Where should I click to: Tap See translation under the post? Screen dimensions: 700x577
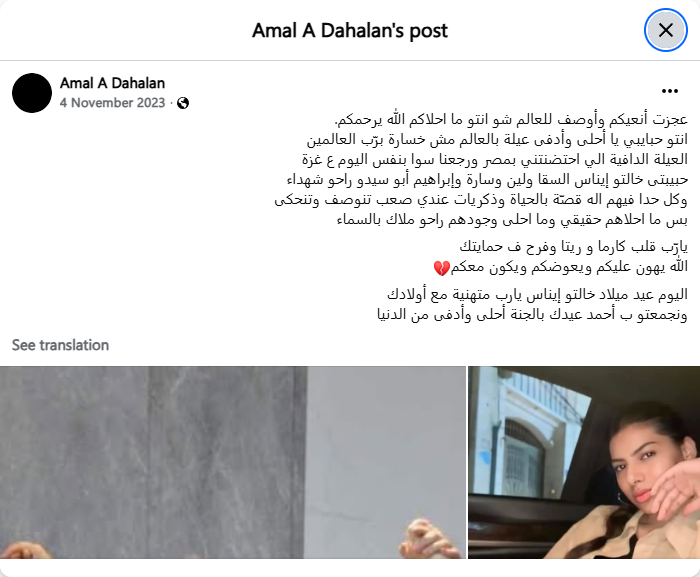coord(60,345)
